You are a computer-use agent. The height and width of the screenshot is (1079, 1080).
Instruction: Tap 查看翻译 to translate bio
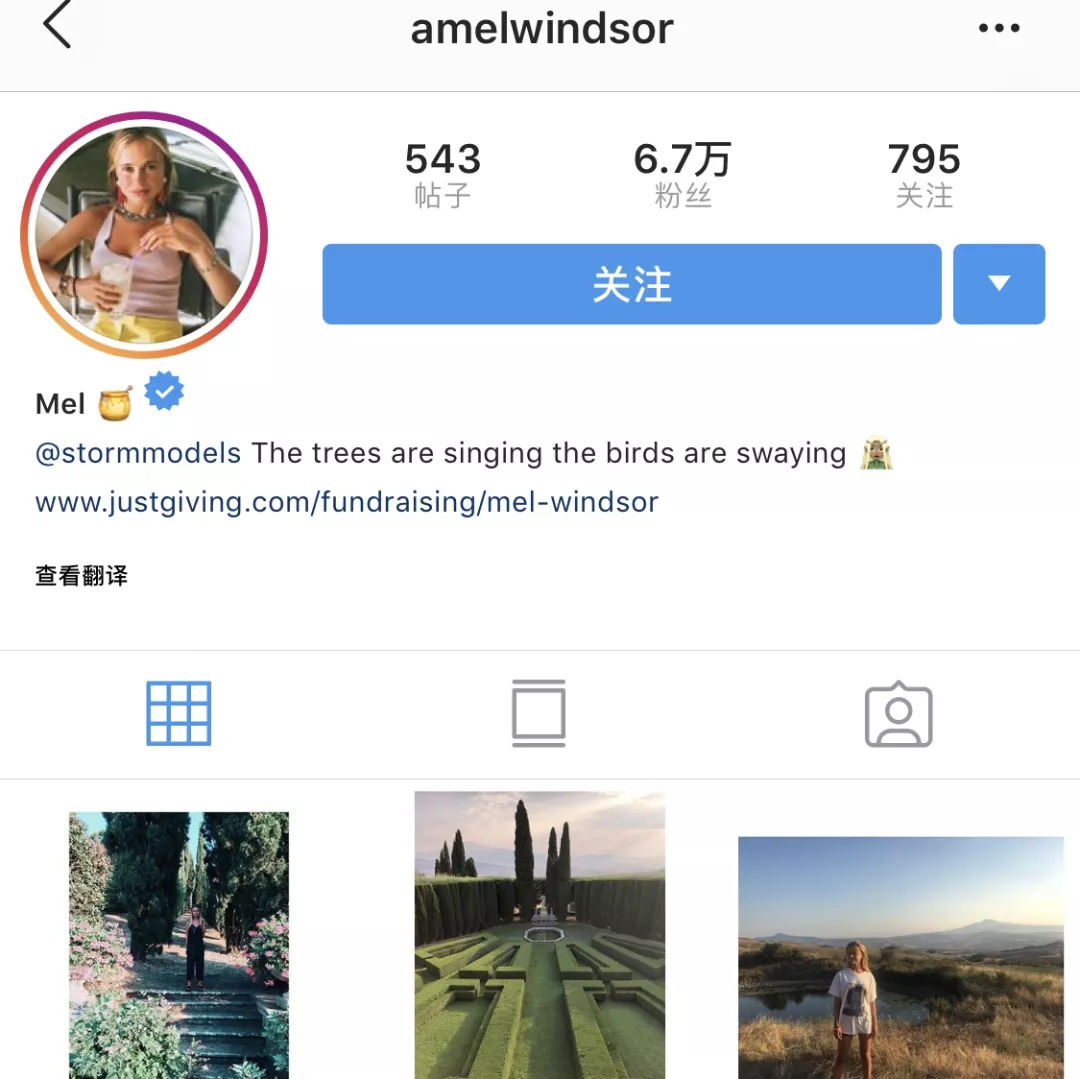pos(81,576)
